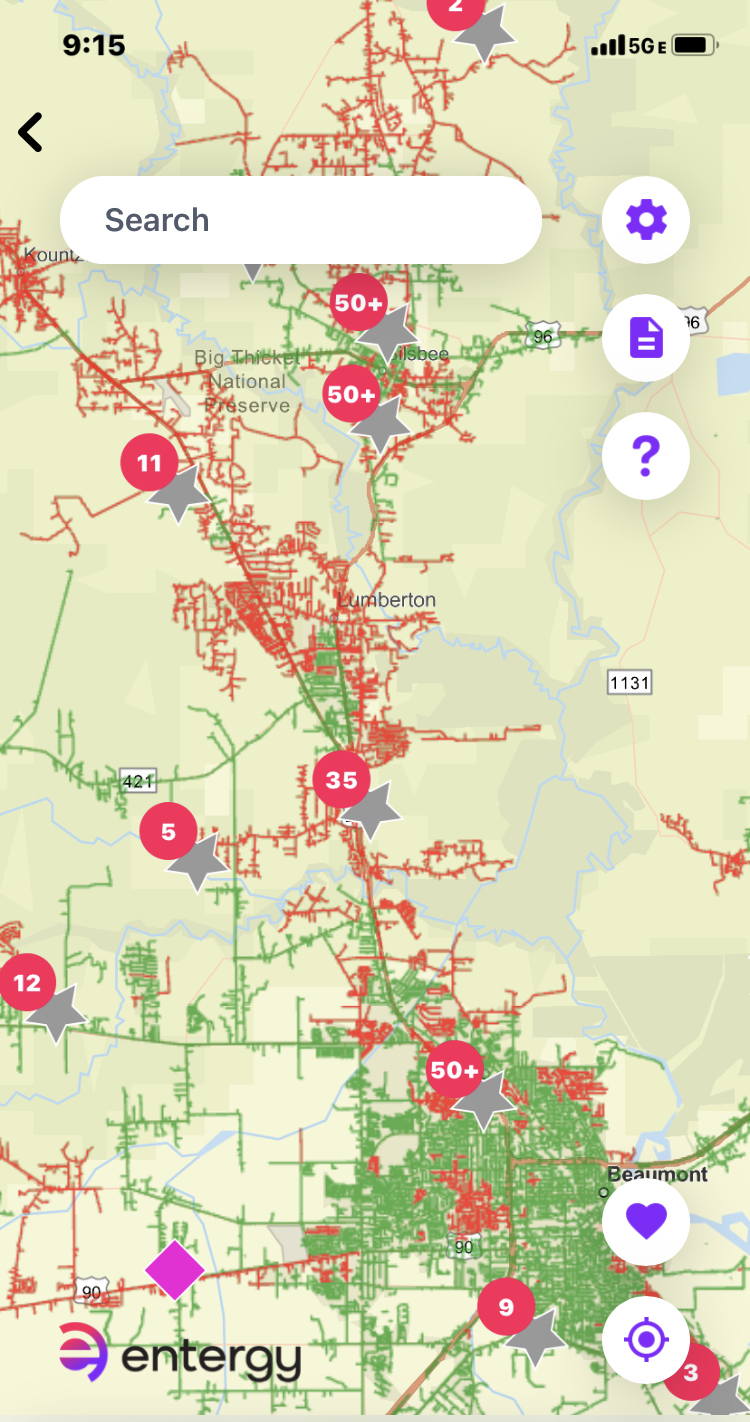View the outage cluster marked 12
Screen dimensions: 750x1422
coord(28,983)
